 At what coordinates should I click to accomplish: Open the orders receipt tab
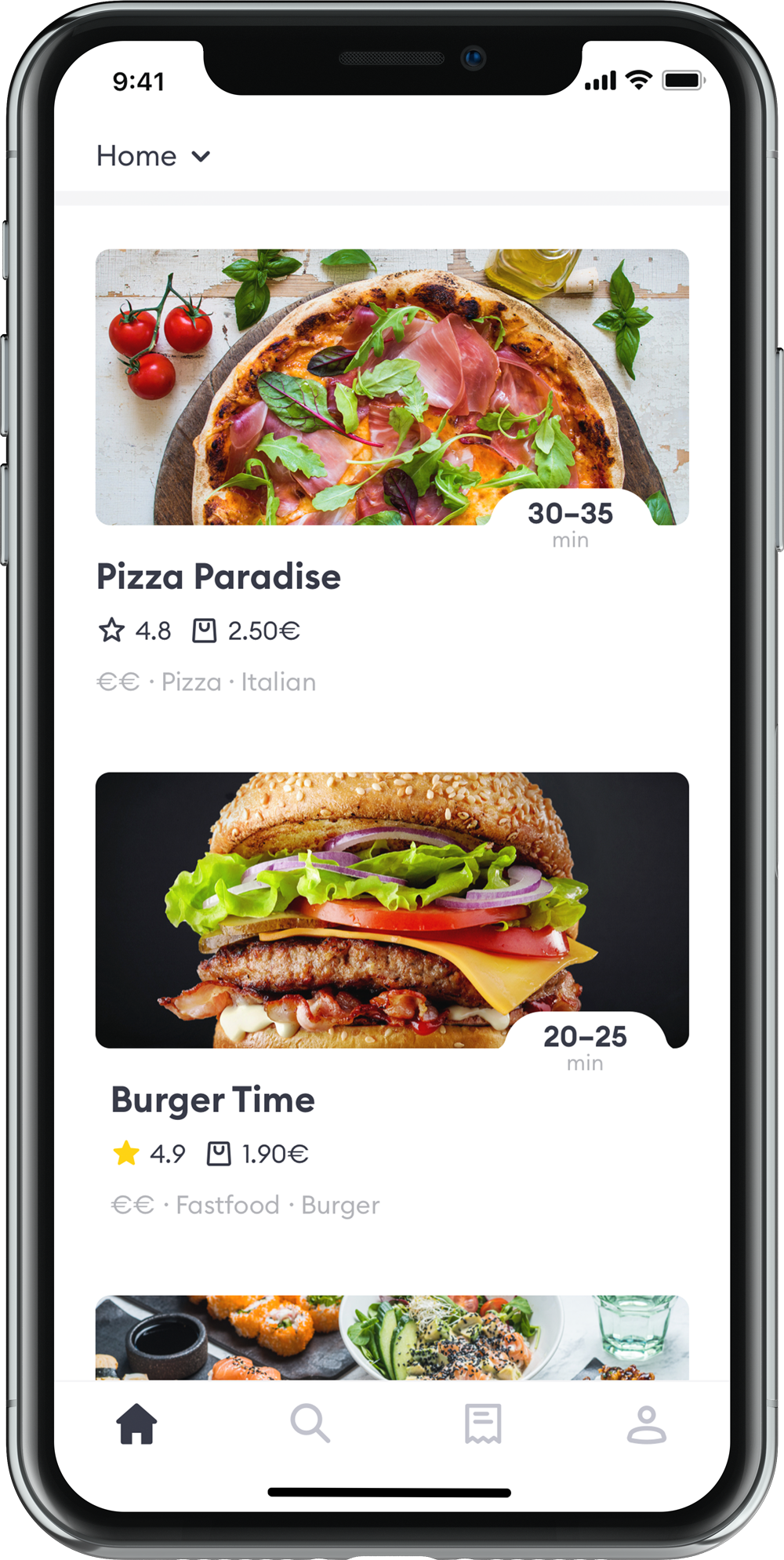(x=483, y=1424)
